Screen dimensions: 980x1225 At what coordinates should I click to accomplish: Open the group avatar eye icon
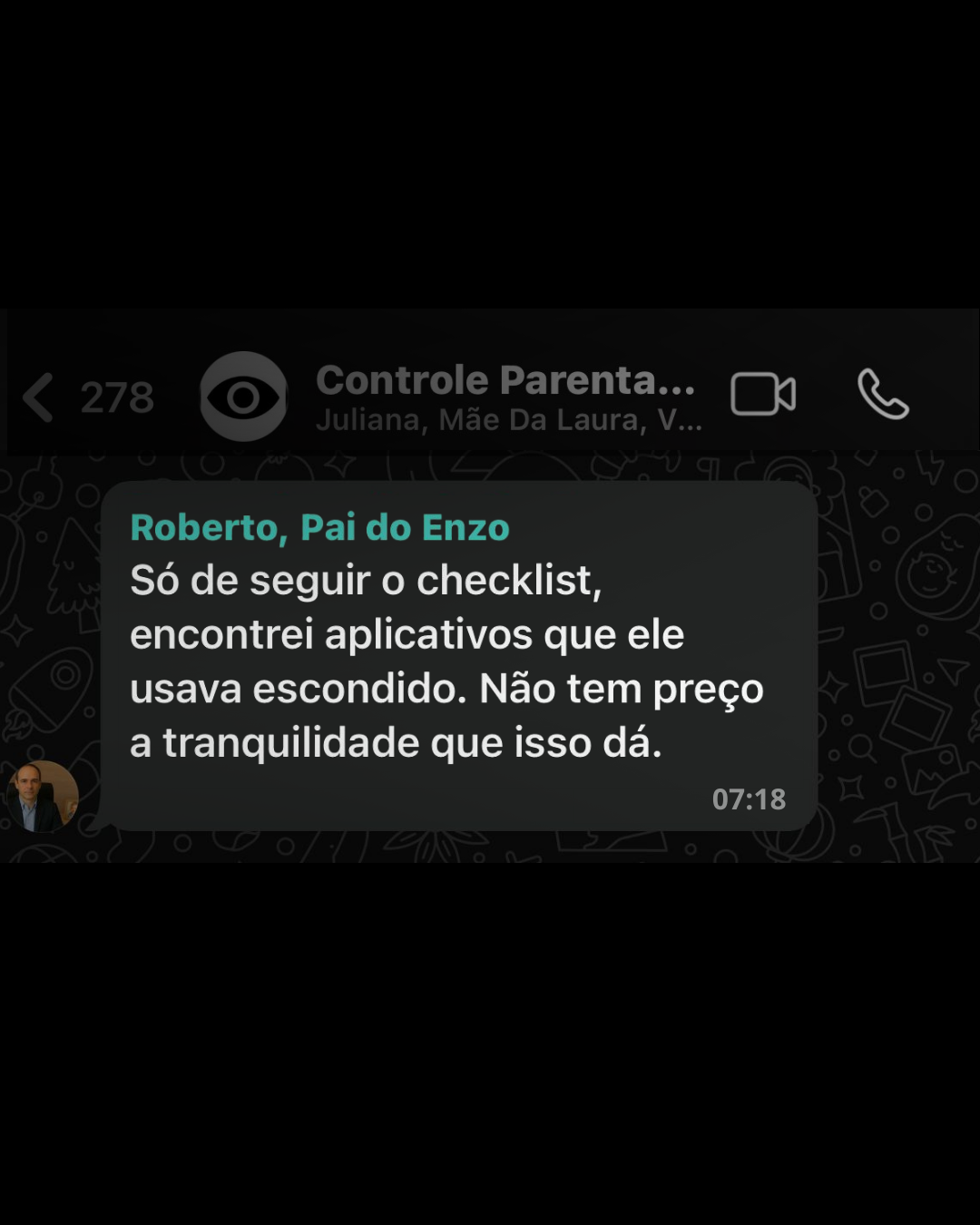243,394
